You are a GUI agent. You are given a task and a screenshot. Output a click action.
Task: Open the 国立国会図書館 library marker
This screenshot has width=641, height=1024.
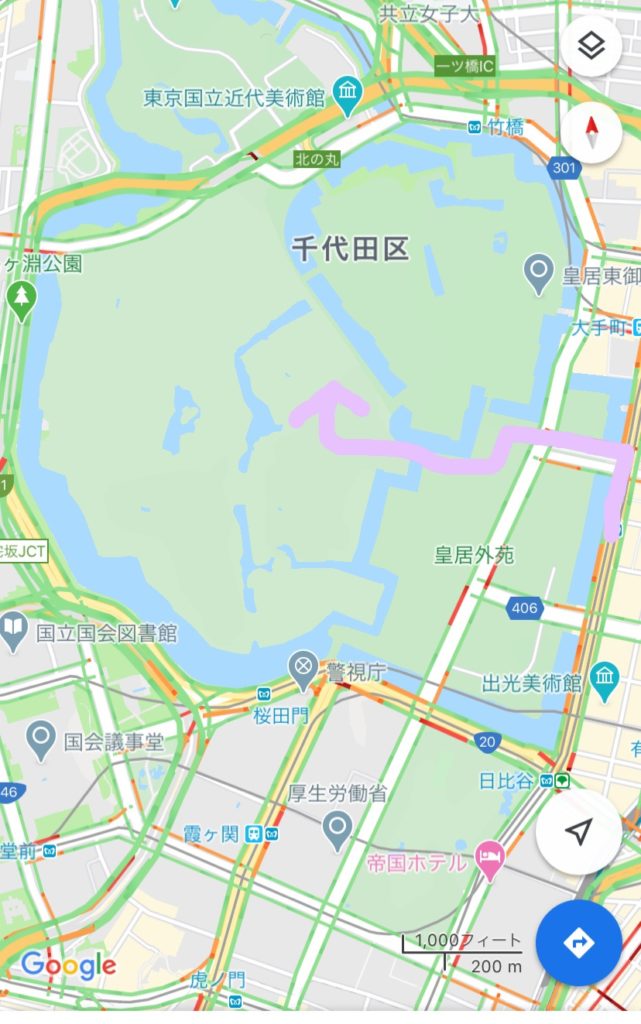pyautogui.click(x=15, y=631)
